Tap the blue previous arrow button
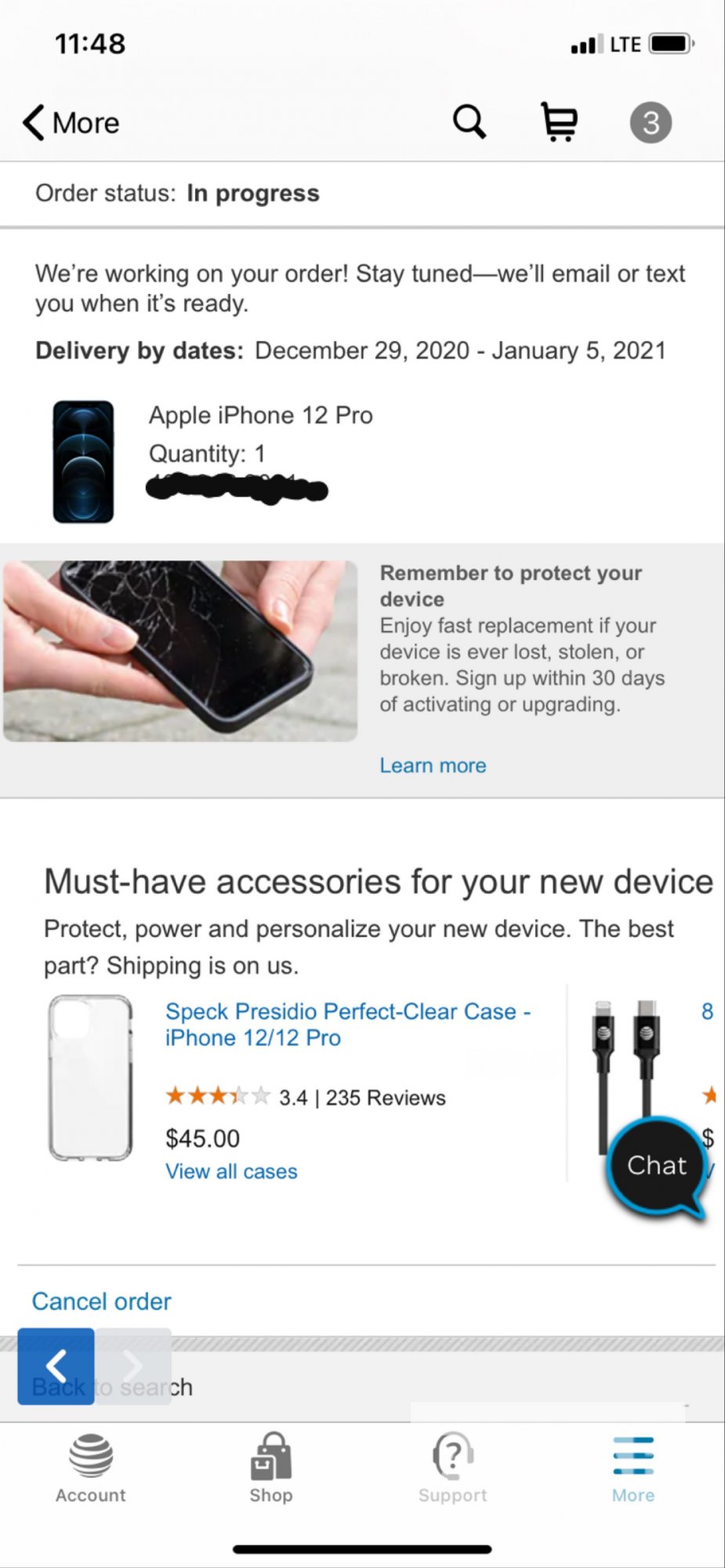 click(56, 1366)
